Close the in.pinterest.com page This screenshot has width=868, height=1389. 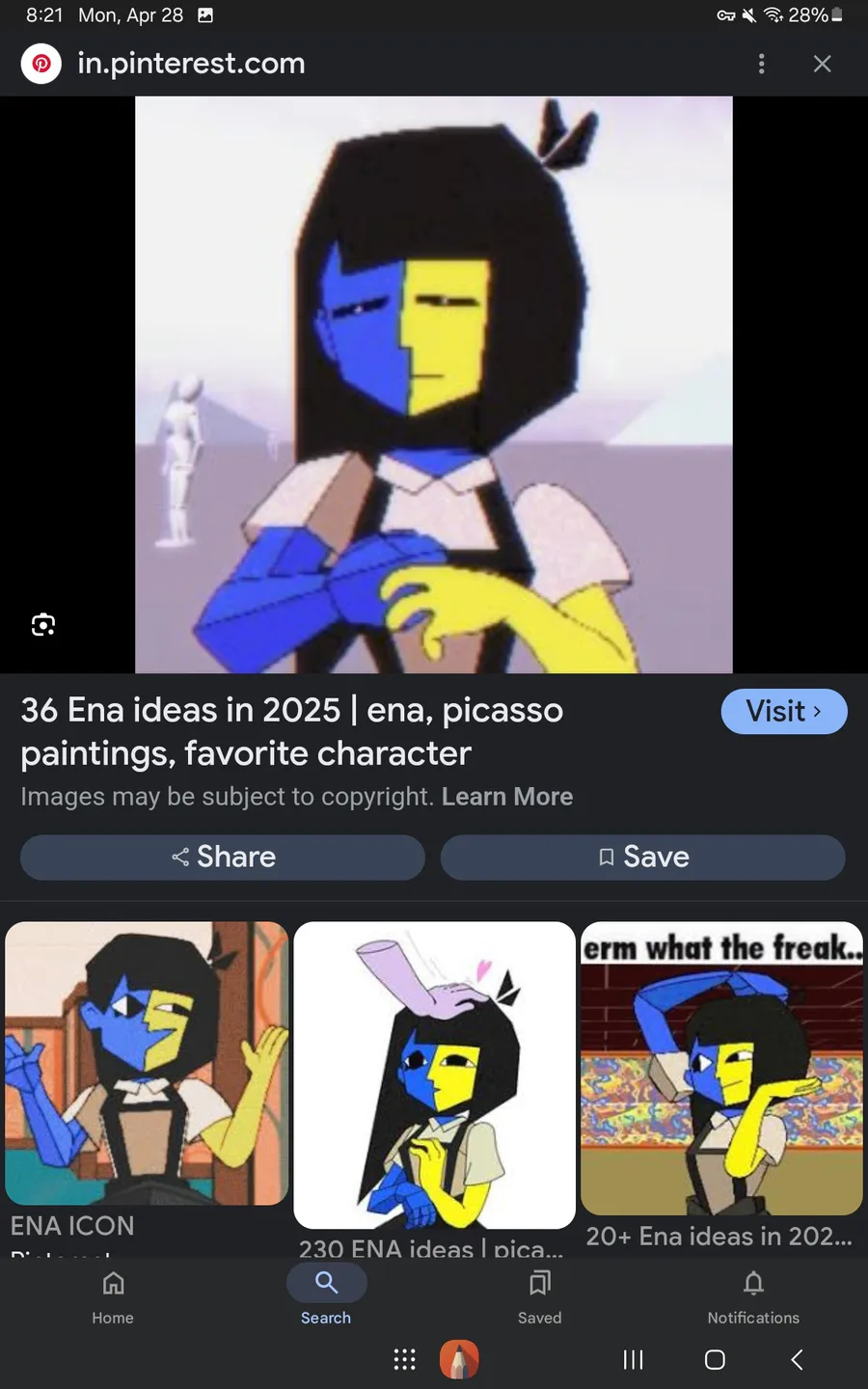tap(822, 64)
